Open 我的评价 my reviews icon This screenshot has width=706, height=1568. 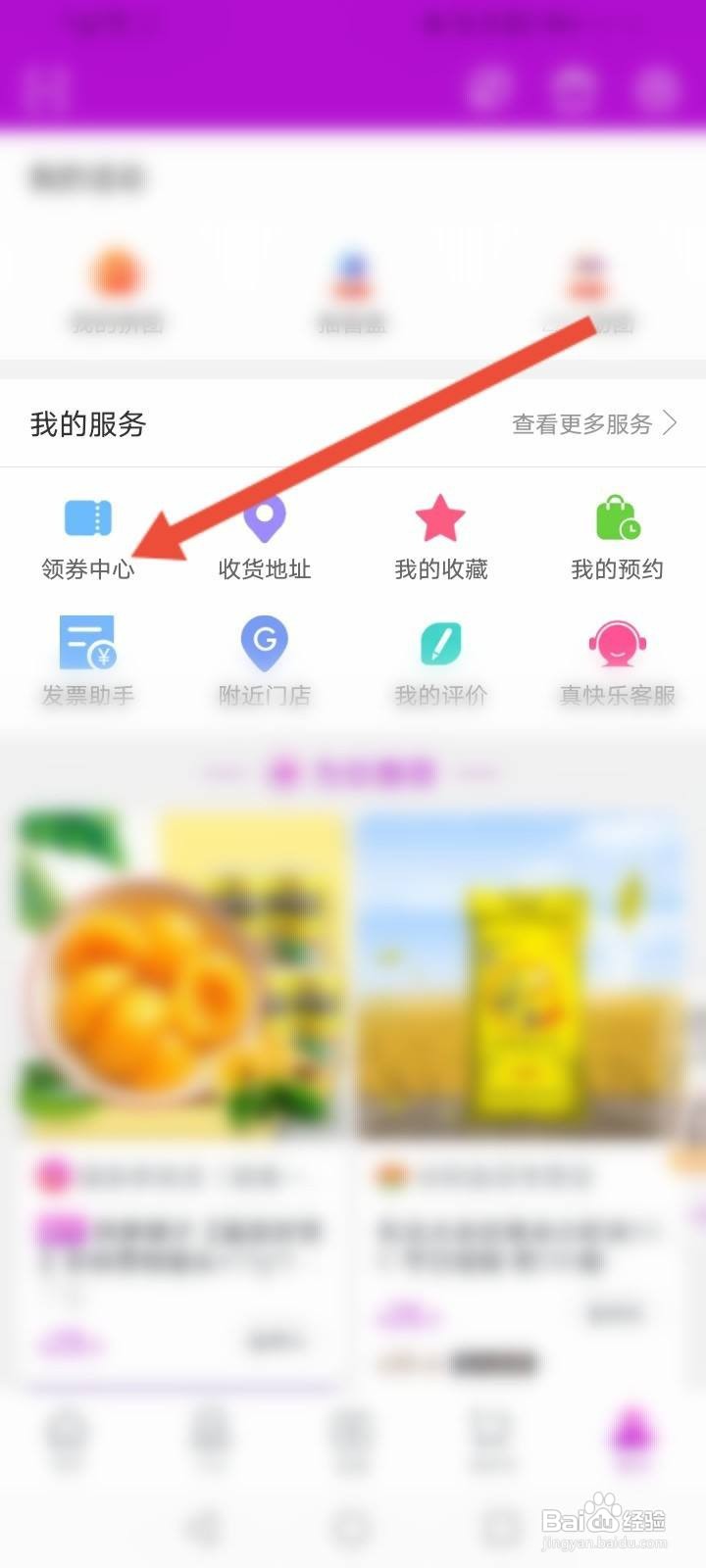click(440, 645)
